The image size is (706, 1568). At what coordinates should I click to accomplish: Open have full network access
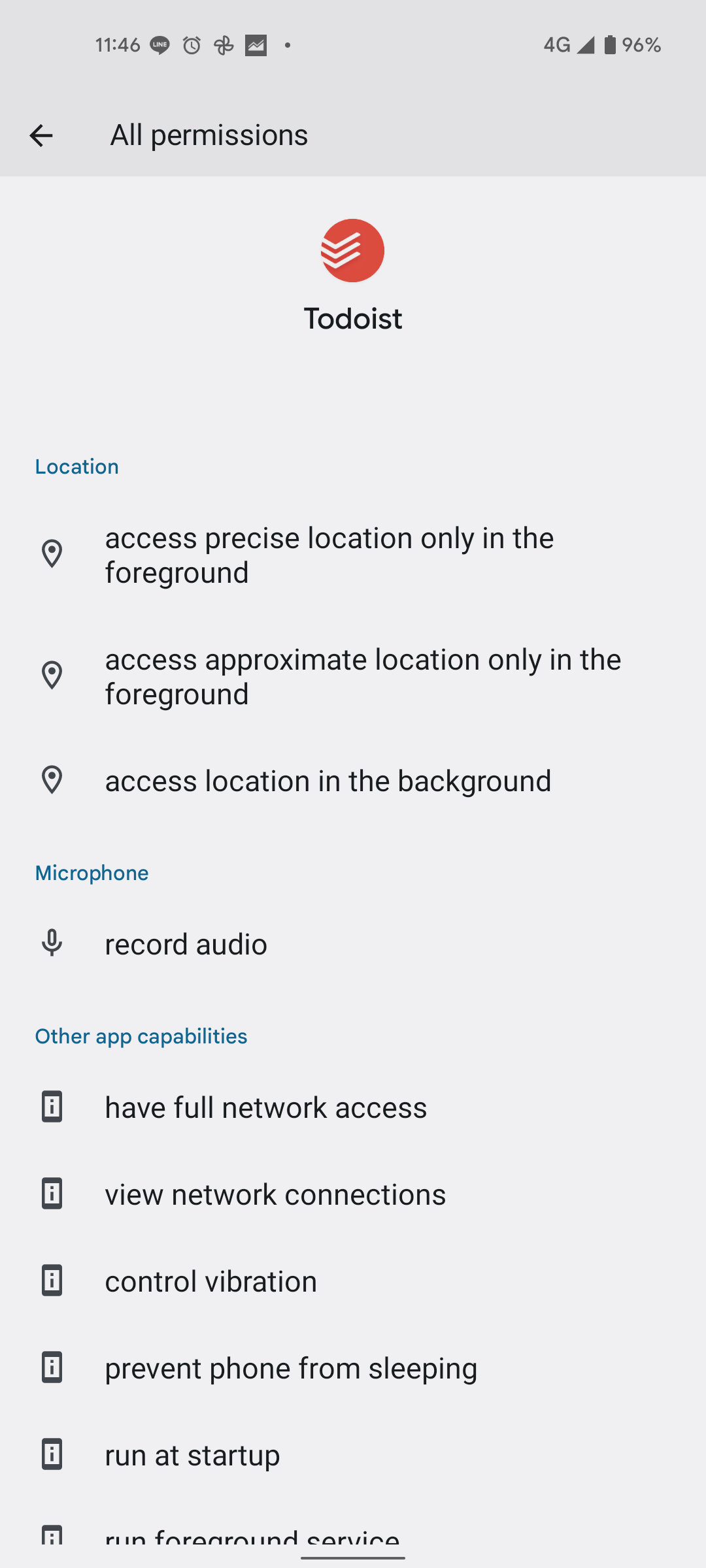[x=266, y=1107]
